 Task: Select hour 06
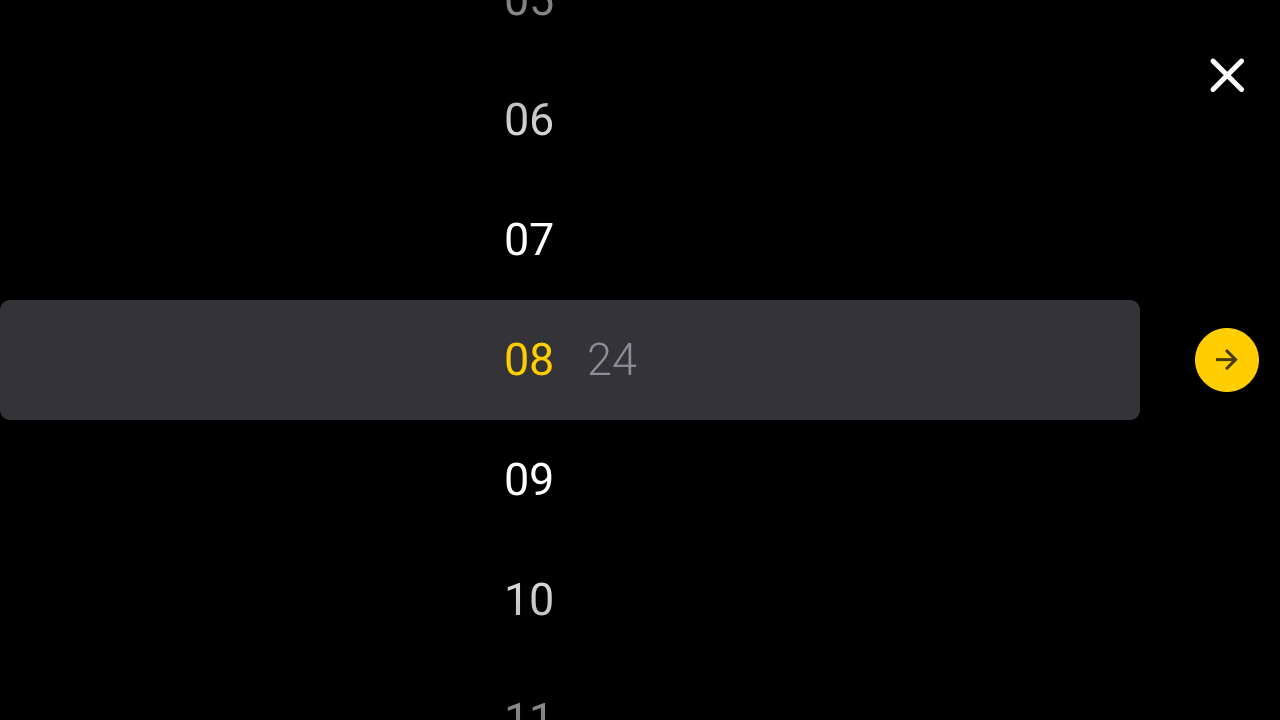coord(529,120)
